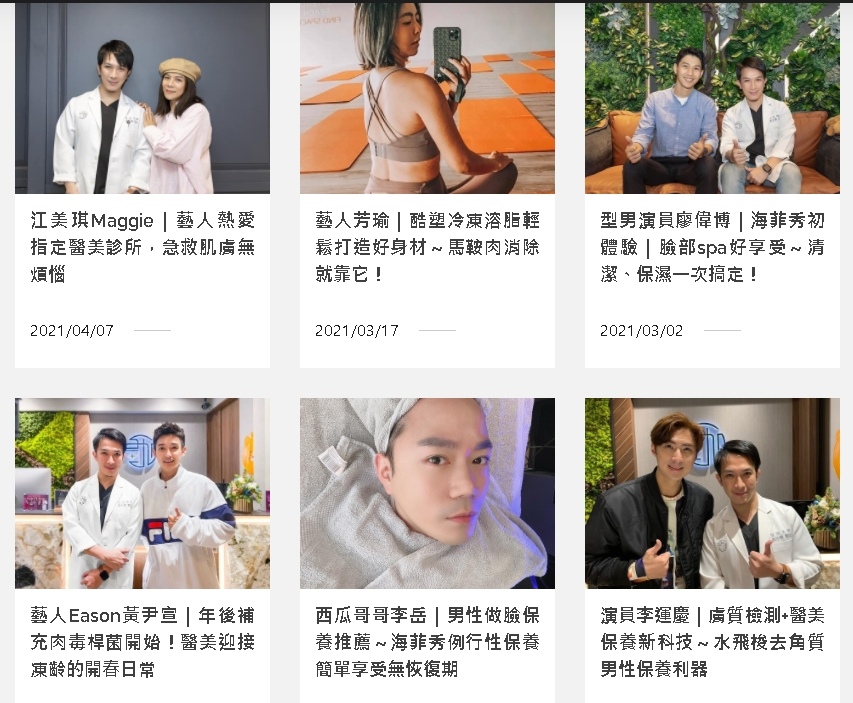Viewport: 853px width, 703px height.
Task: Open the 藝人芳瑜 酷塑冷凍溶脂 article
Action: pyautogui.click(x=427, y=246)
